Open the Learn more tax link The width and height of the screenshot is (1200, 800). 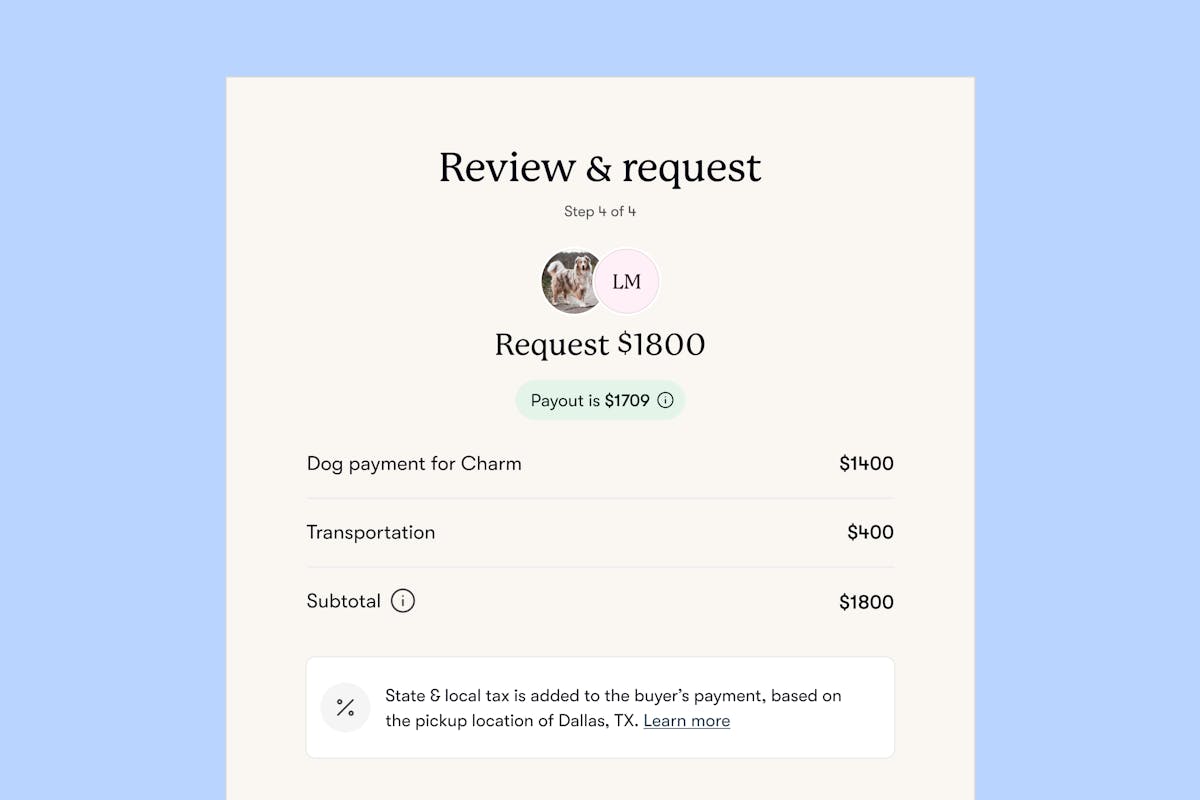click(x=686, y=721)
